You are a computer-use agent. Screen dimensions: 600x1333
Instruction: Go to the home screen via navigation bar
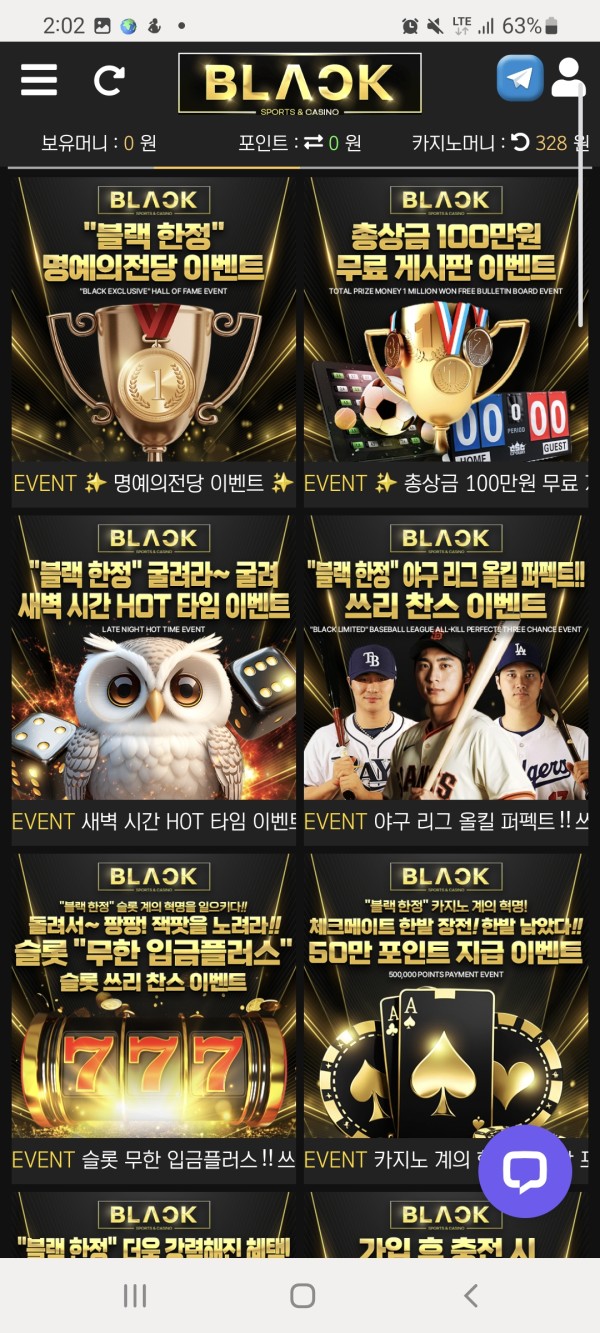click(x=302, y=1296)
